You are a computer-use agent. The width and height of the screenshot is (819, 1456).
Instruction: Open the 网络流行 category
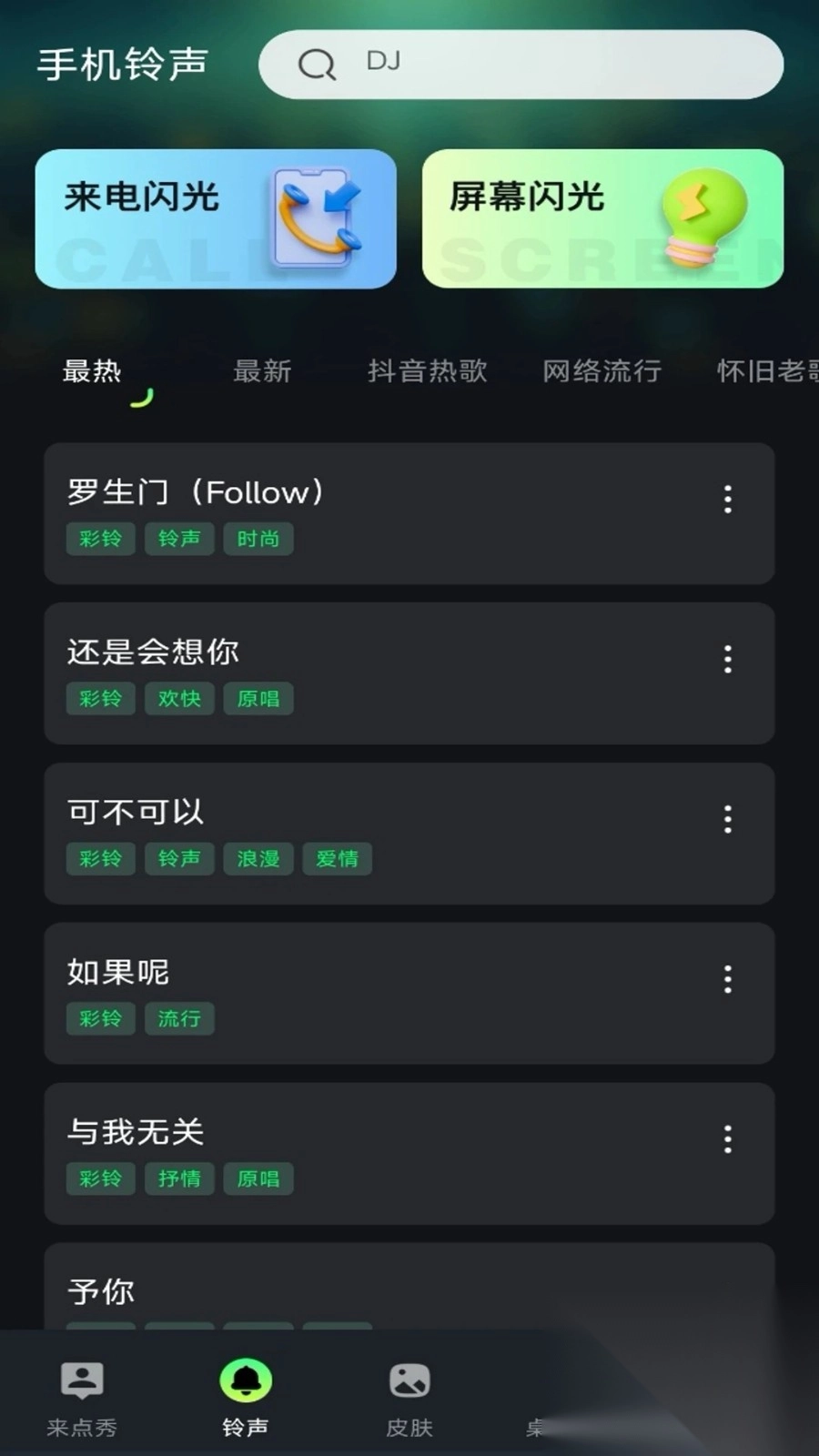pyautogui.click(x=602, y=371)
